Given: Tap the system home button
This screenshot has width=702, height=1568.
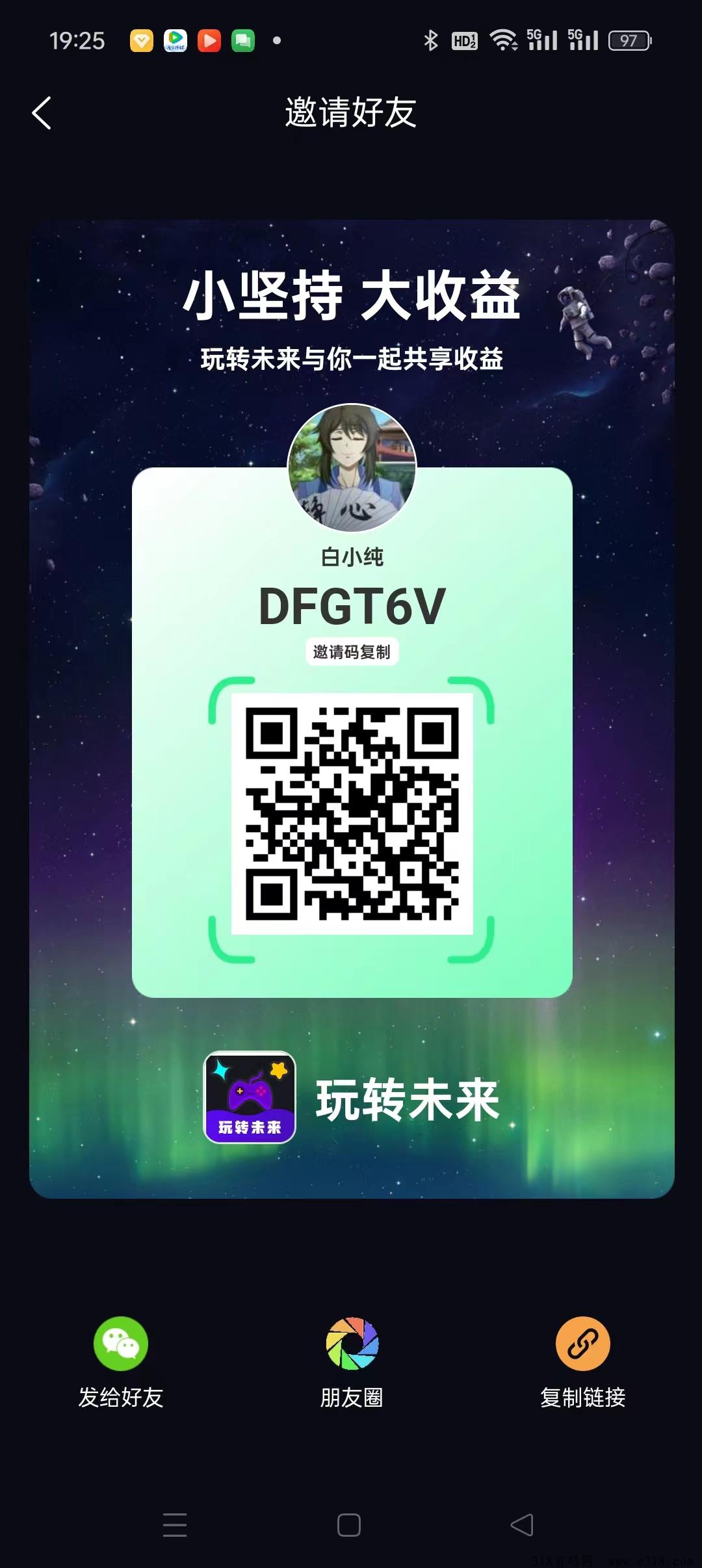Looking at the screenshot, I should pos(349,1524).
